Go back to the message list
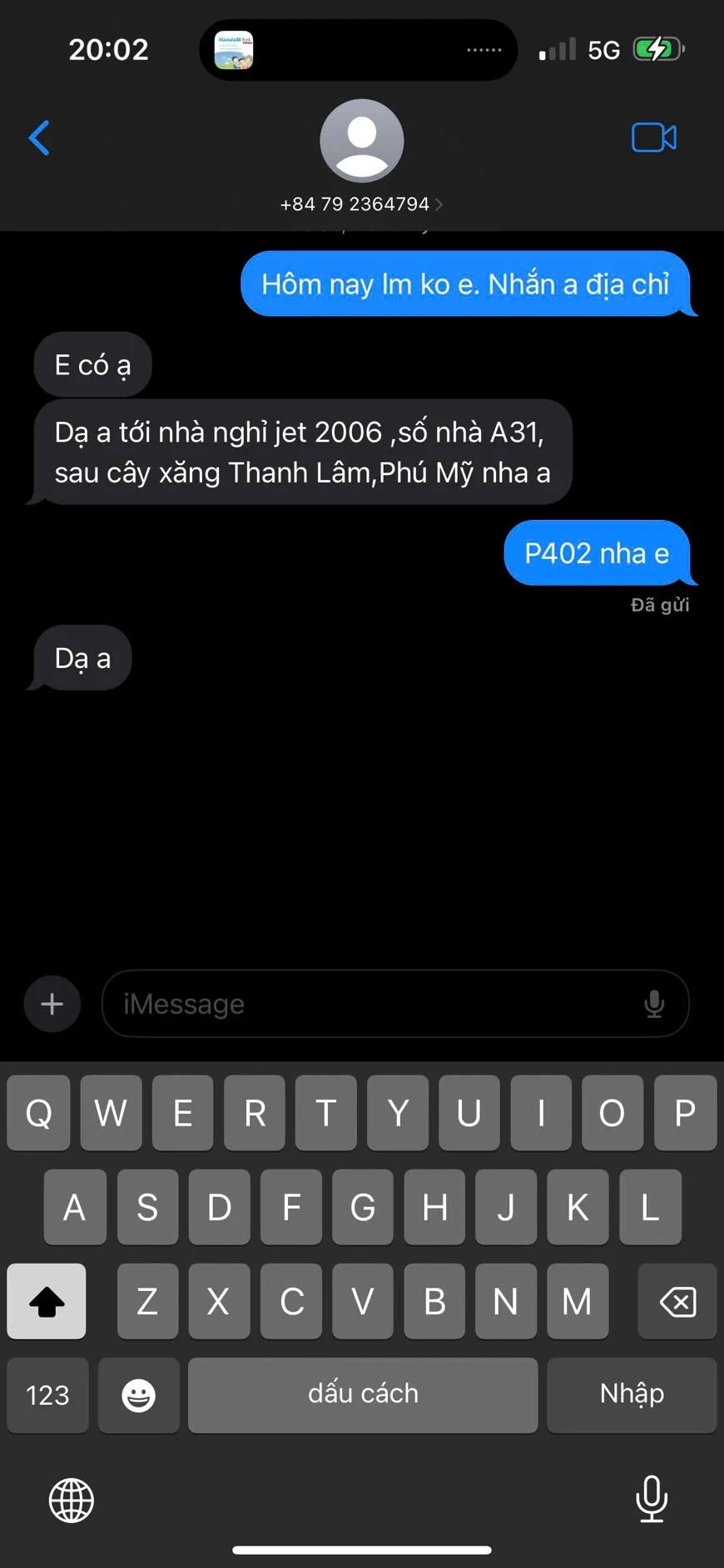Screen dimensions: 724x1568 point(39,138)
